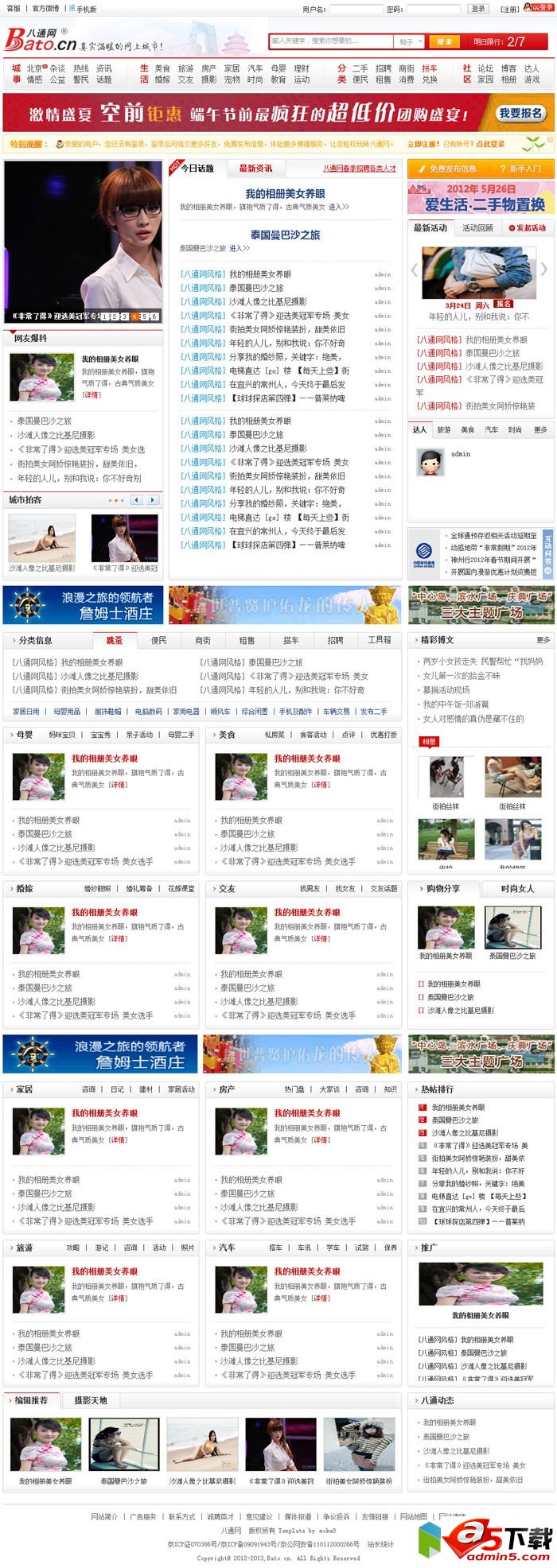Expand the 帖子 search type dropdown
Image resolution: width=557 pixels, height=1568 pixels.
410,41
